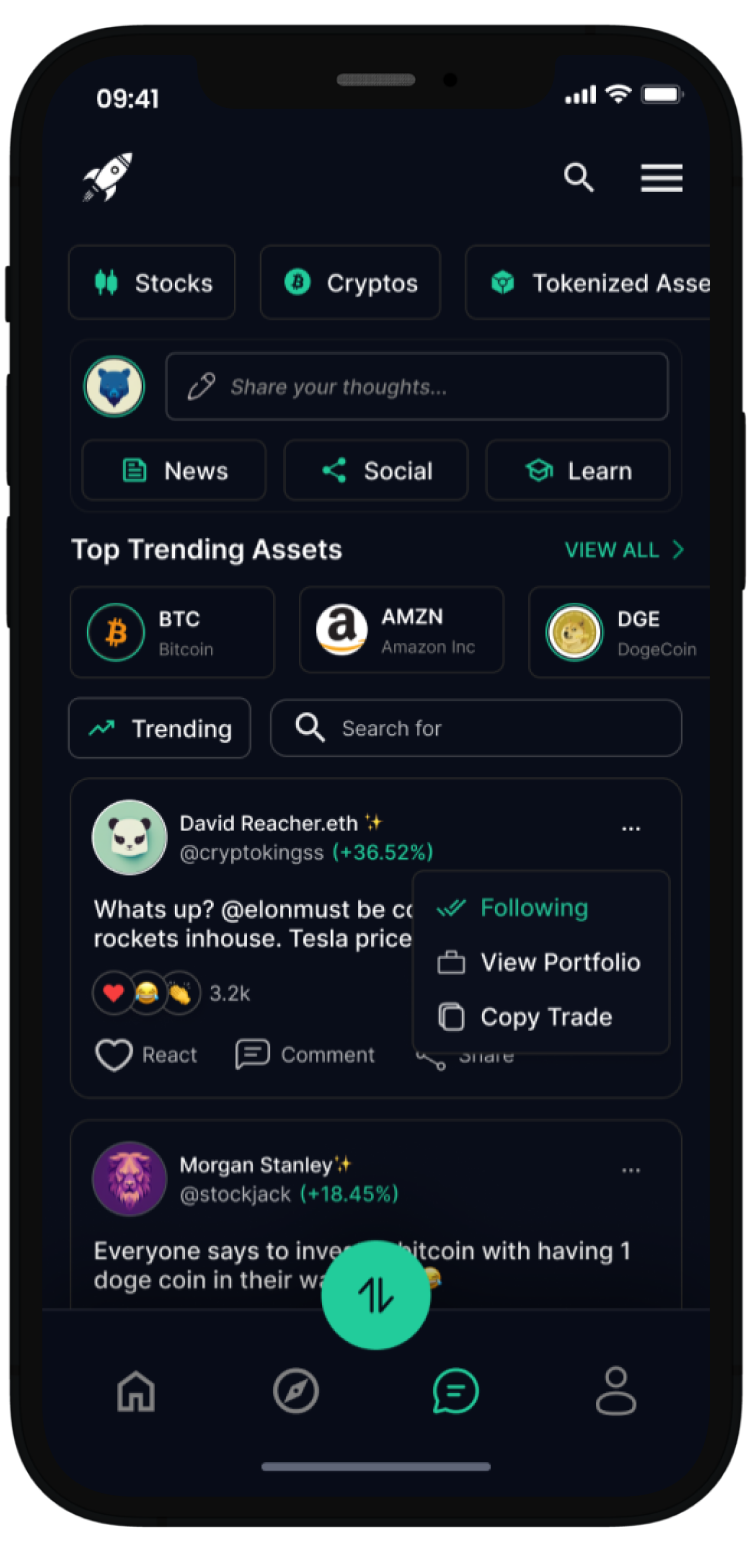Select the Cryptos chip
The height and width of the screenshot is (1552, 750).
tap(350, 283)
